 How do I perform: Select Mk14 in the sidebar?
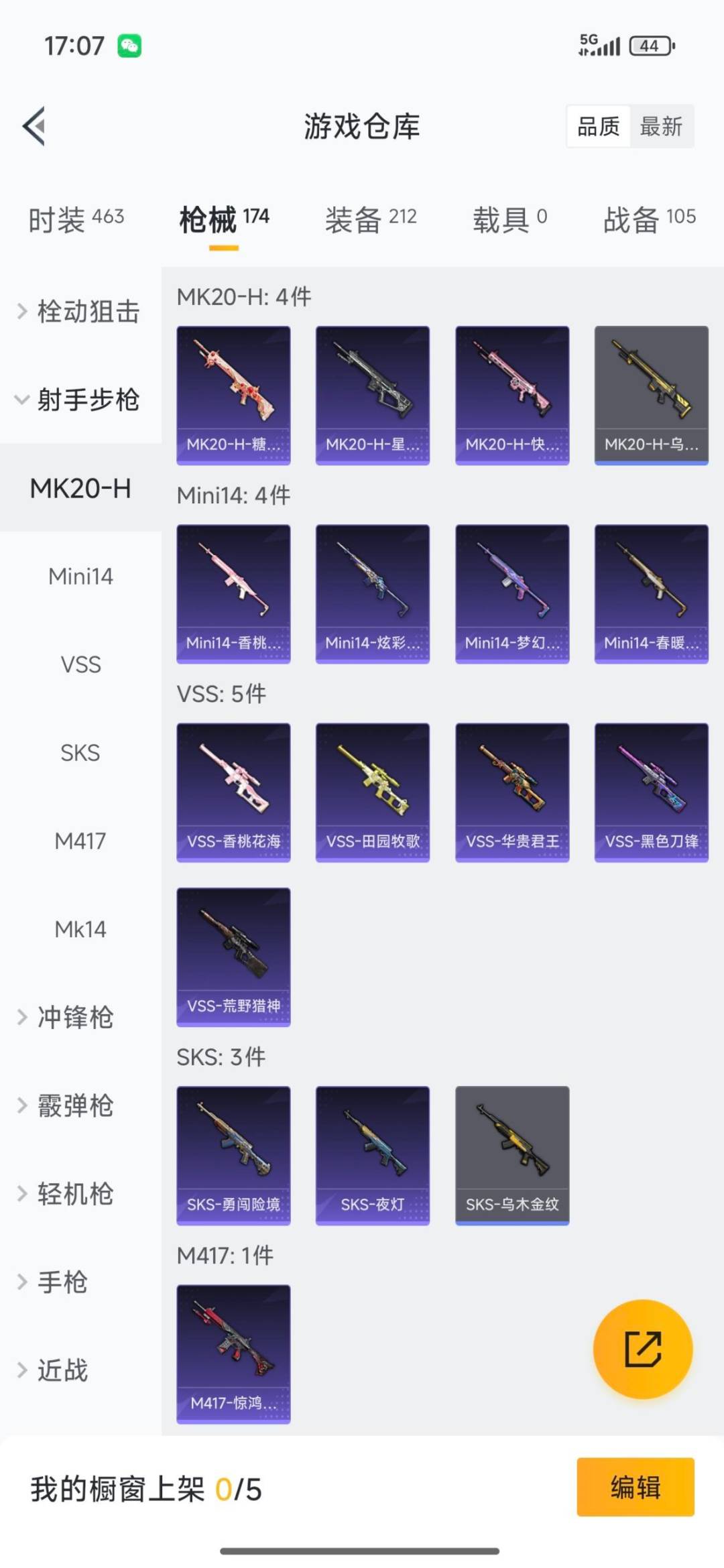point(80,929)
